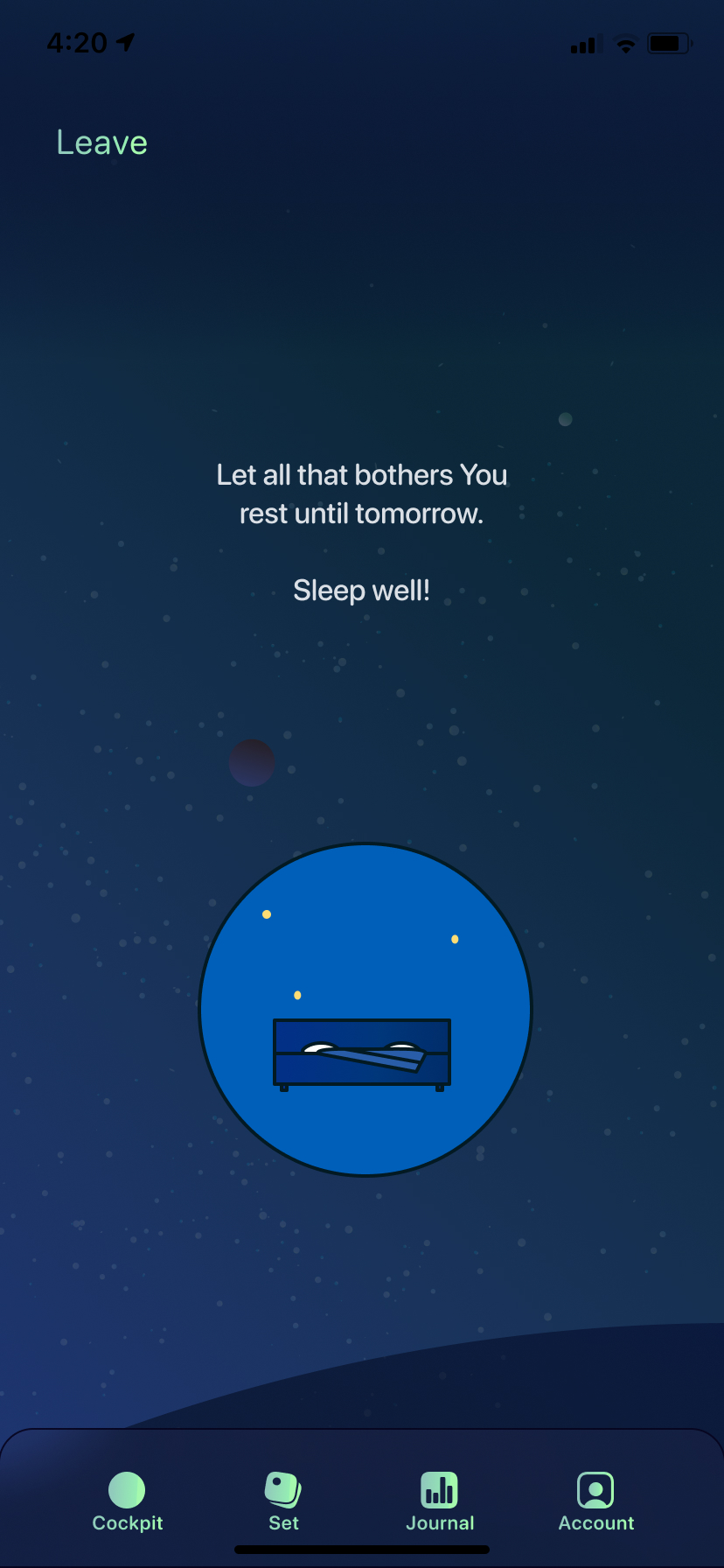Viewport: 724px width, 1568px height.
Task: Open the Set tab
Action: (x=283, y=1501)
